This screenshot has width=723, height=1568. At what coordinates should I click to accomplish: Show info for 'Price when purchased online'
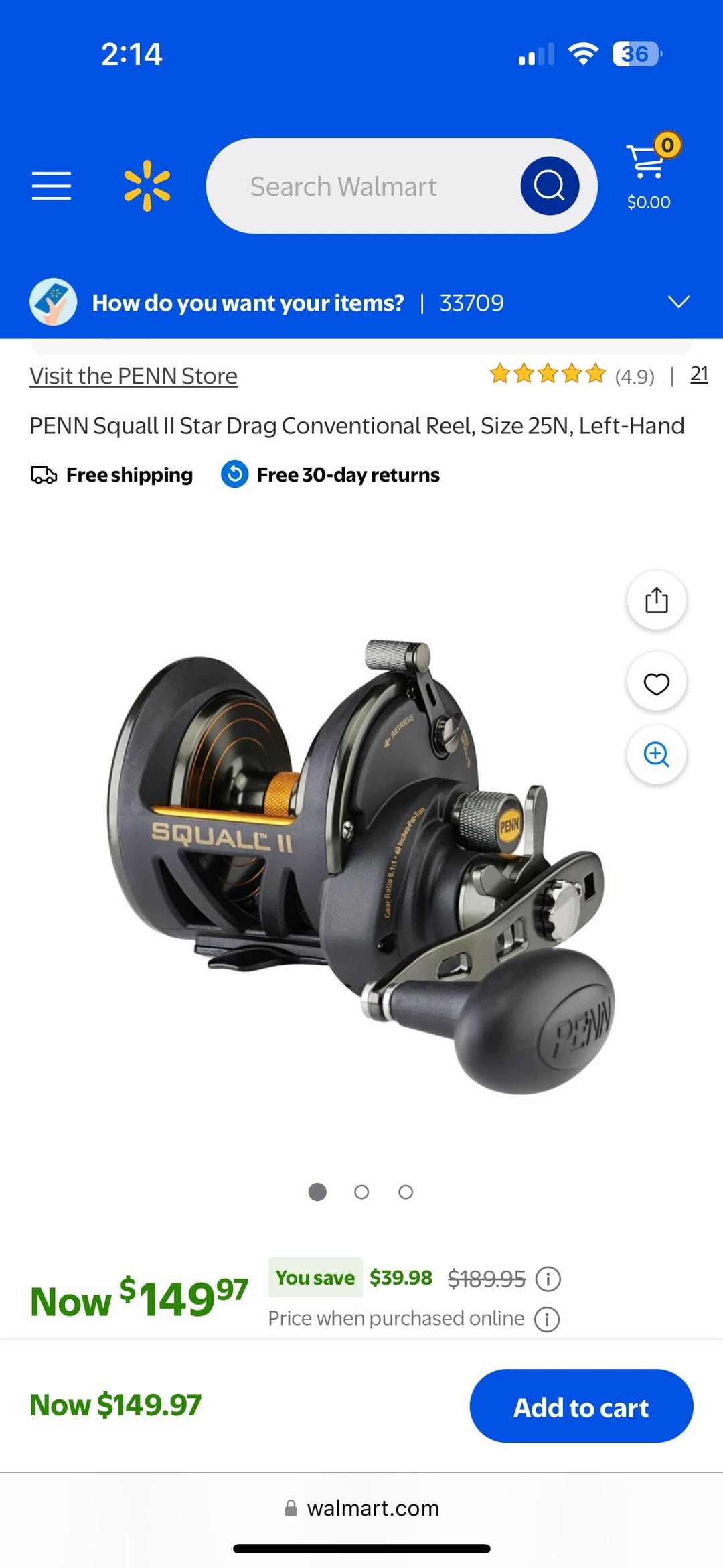coord(547,1320)
